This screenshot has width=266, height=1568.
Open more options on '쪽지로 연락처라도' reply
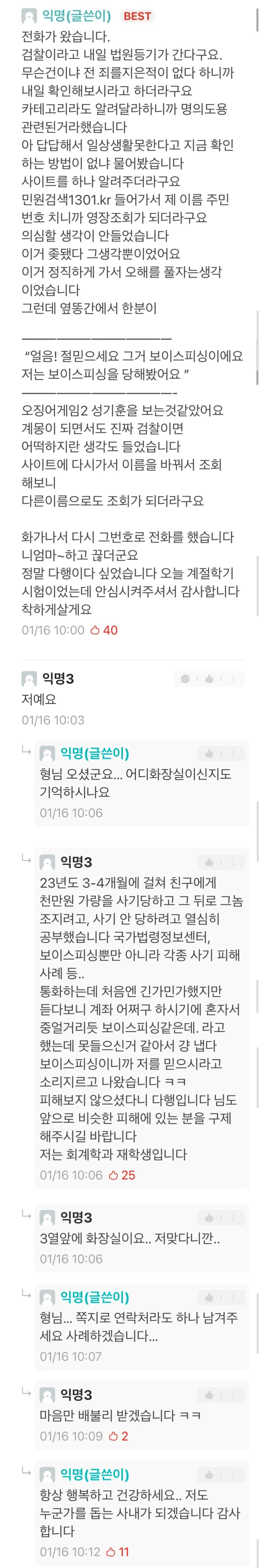click(x=232, y=1297)
